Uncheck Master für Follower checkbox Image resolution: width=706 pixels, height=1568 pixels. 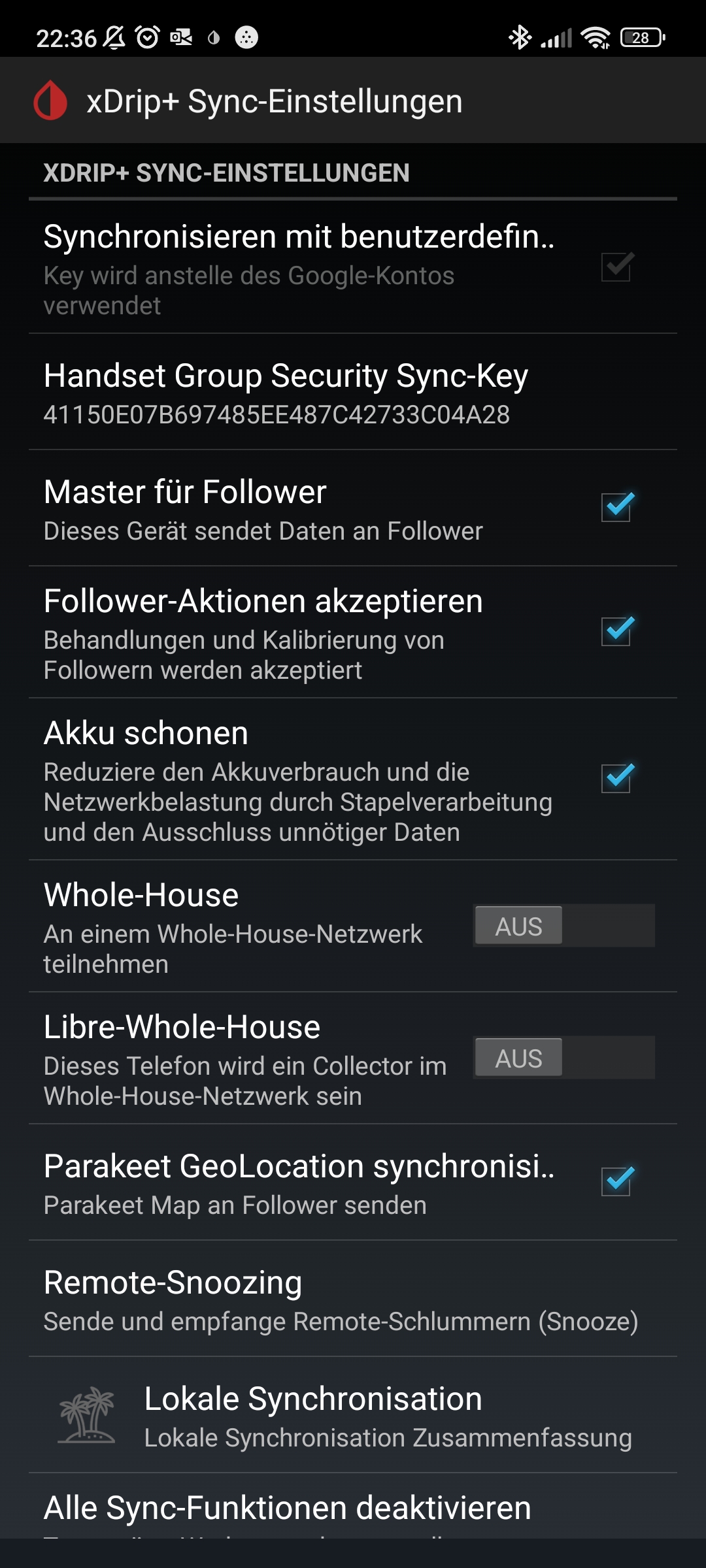point(616,508)
